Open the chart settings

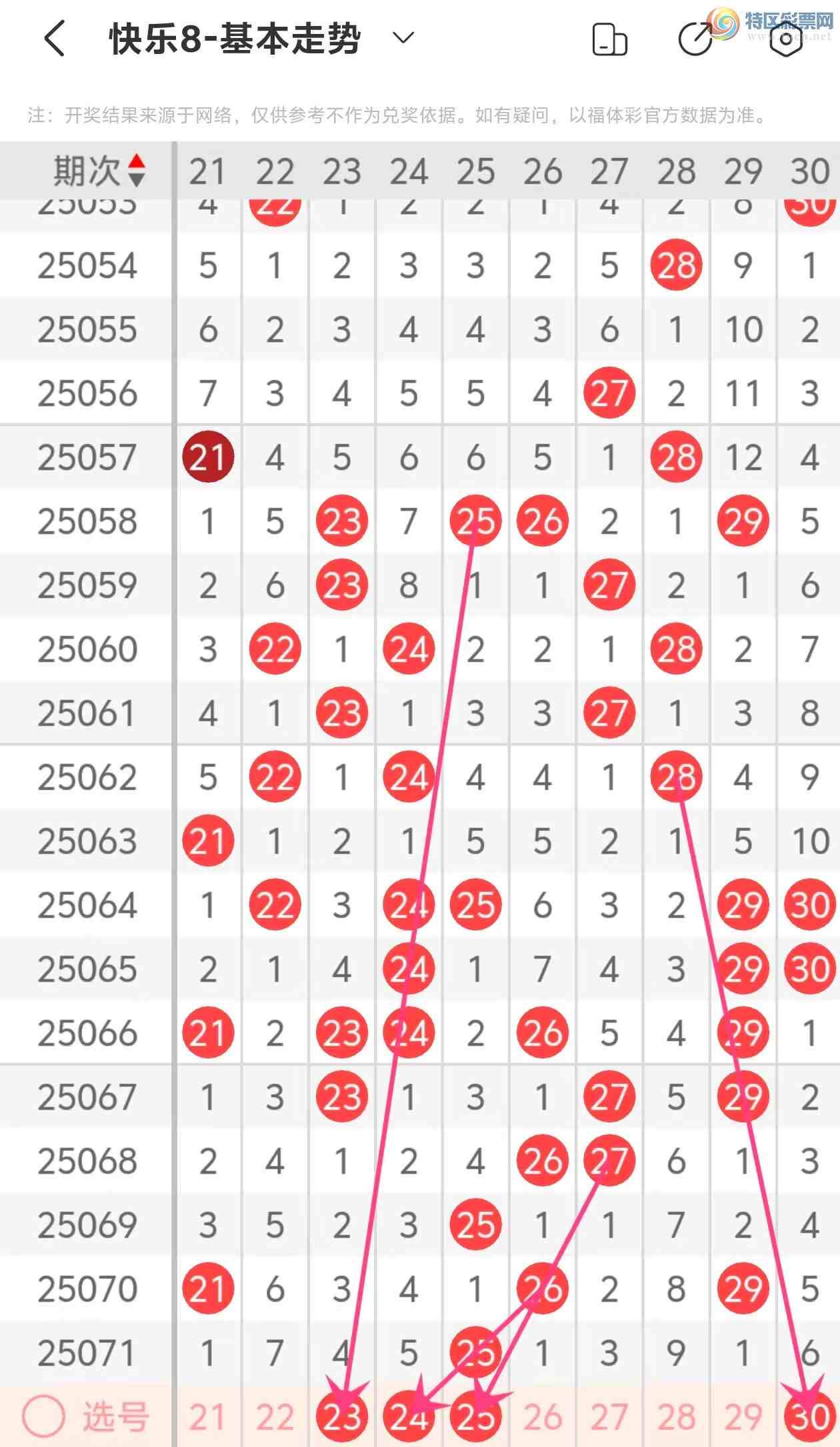pos(785,39)
